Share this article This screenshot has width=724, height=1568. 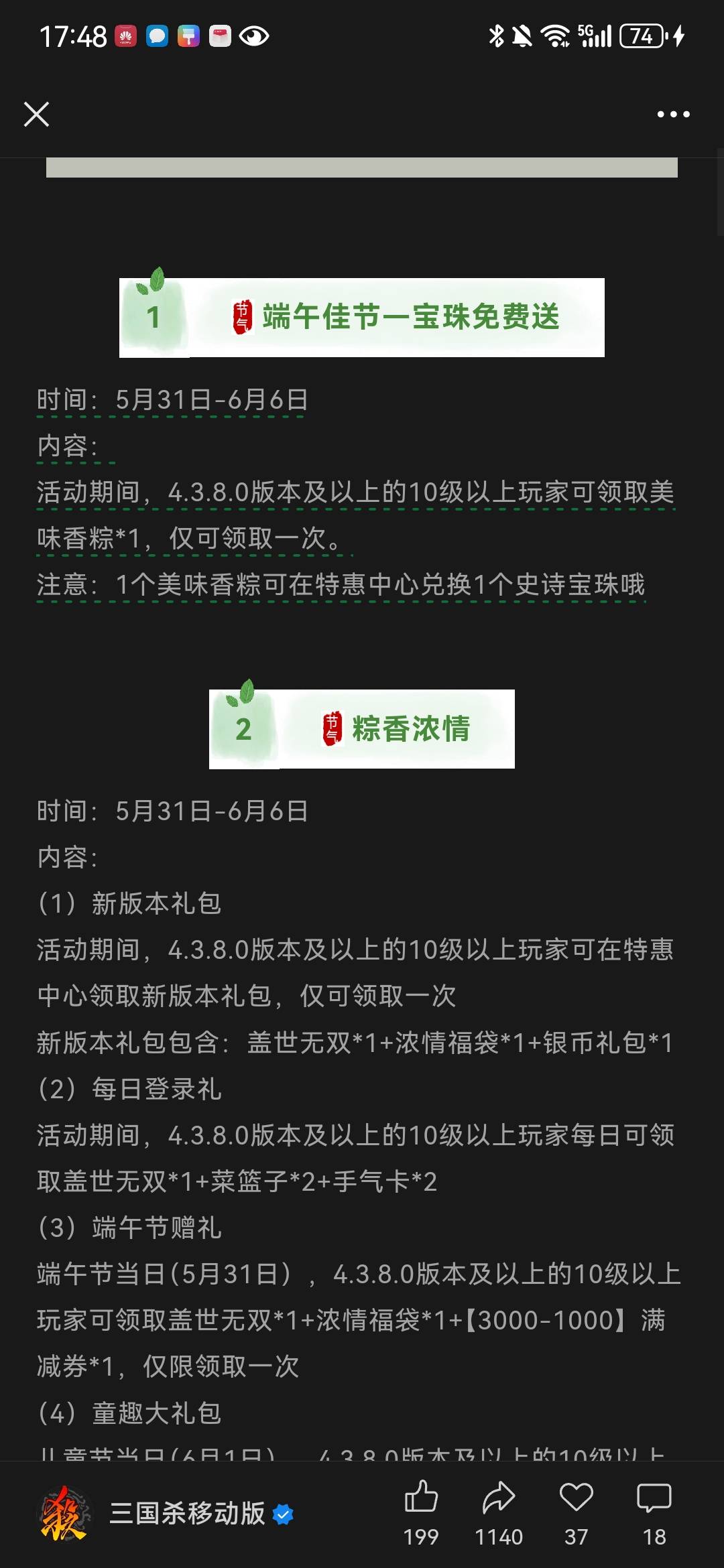point(498,1498)
